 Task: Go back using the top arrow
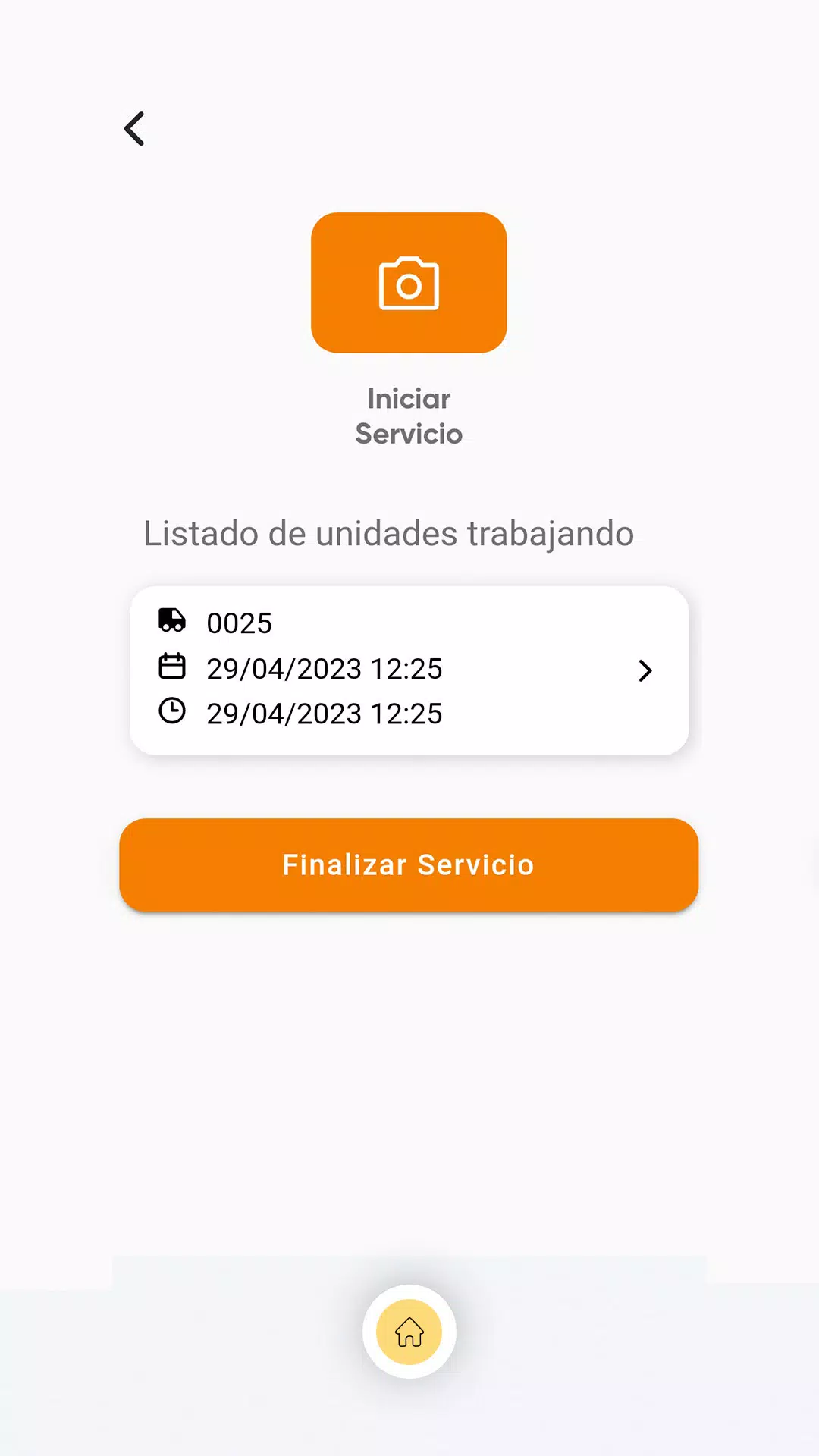134,129
